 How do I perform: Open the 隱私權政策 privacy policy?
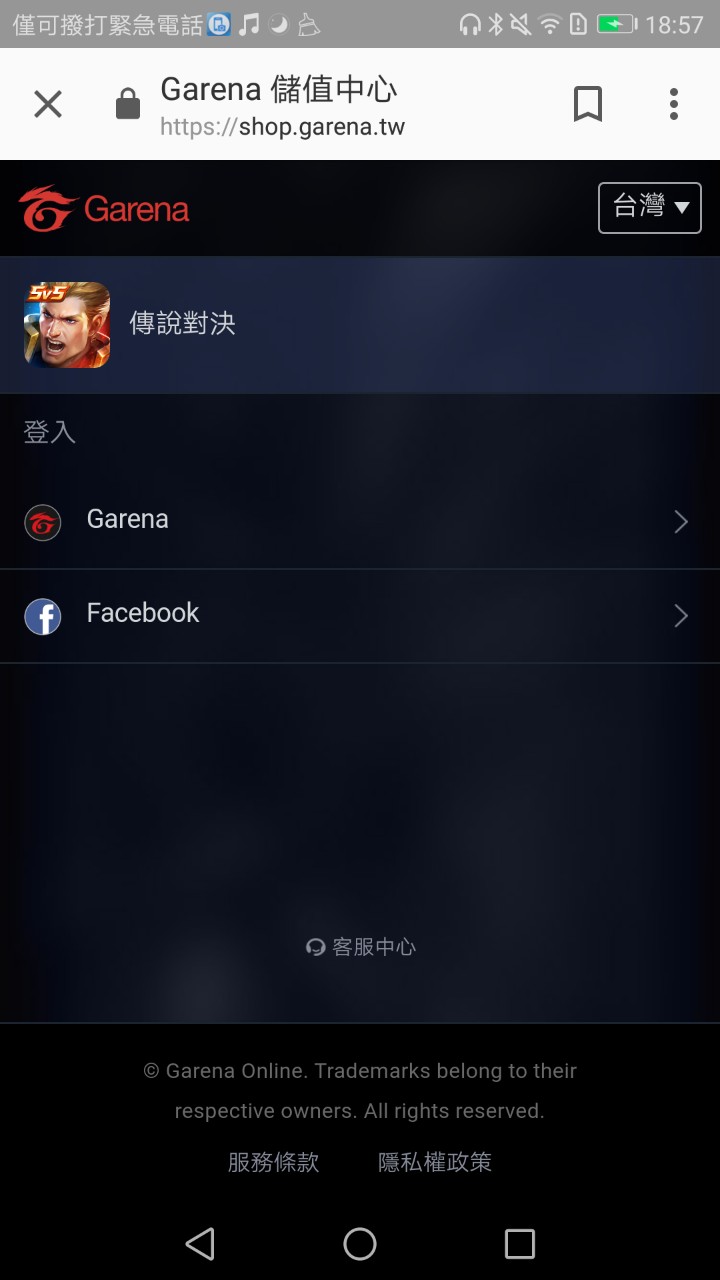435,1162
